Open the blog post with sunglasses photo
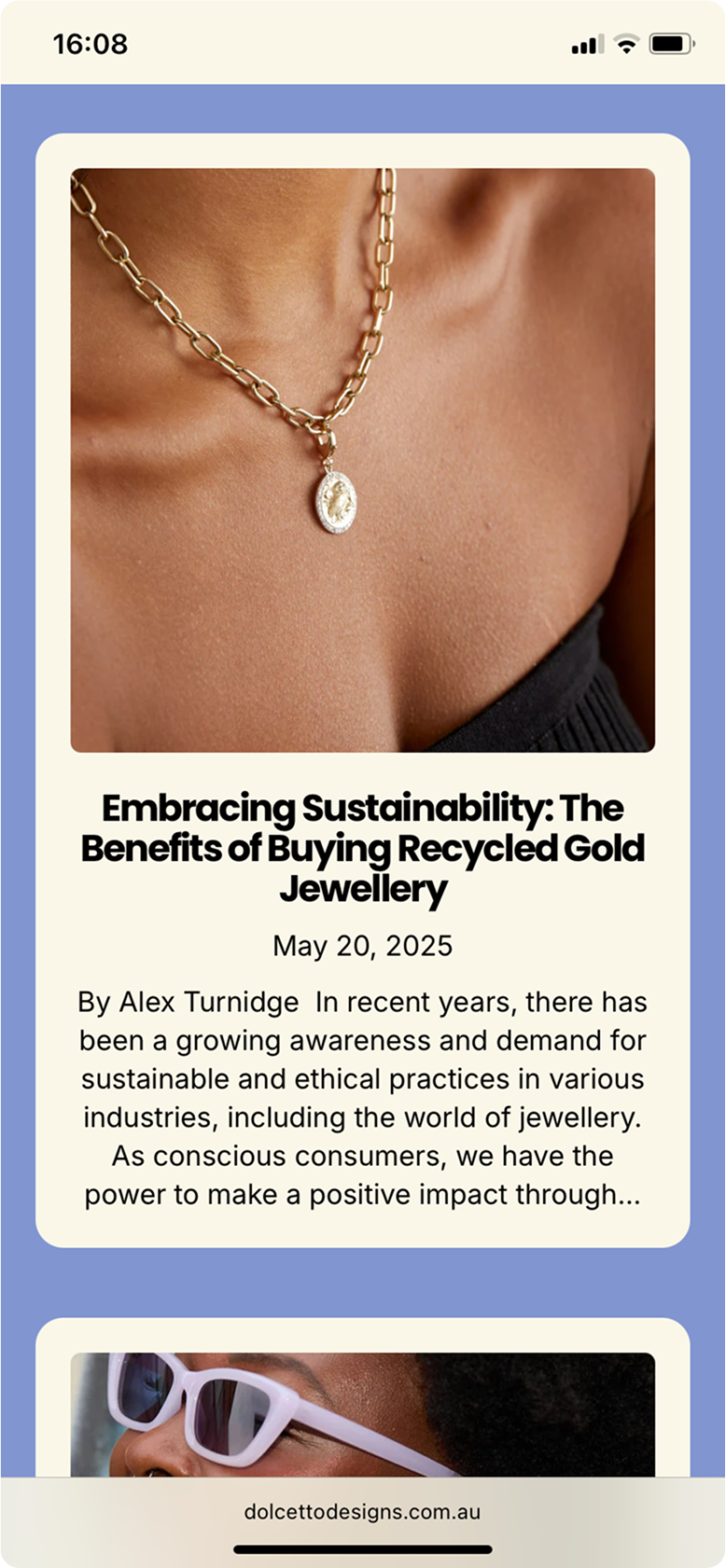This screenshot has width=726, height=1568. coord(362,1413)
